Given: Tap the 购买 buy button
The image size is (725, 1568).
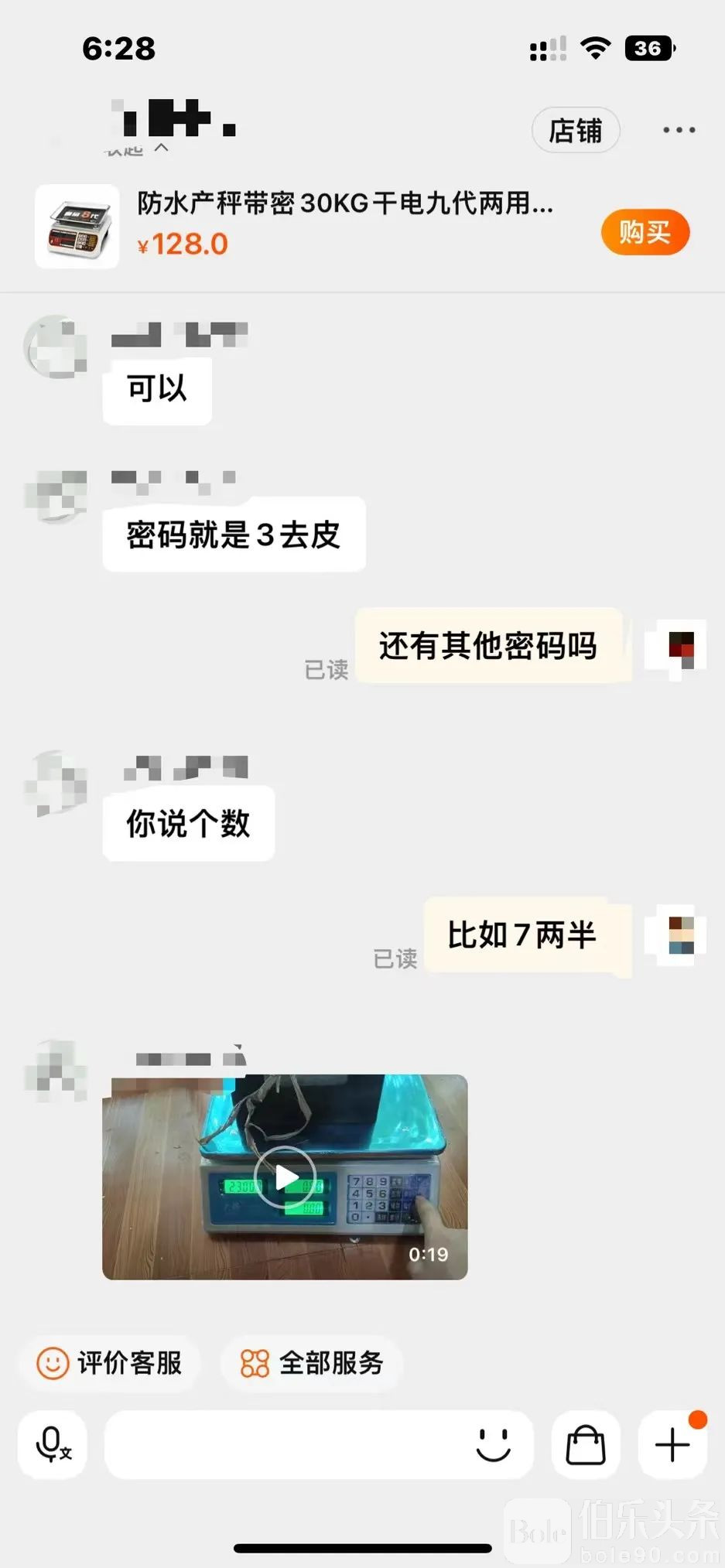Looking at the screenshot, I should click(645, 232).
